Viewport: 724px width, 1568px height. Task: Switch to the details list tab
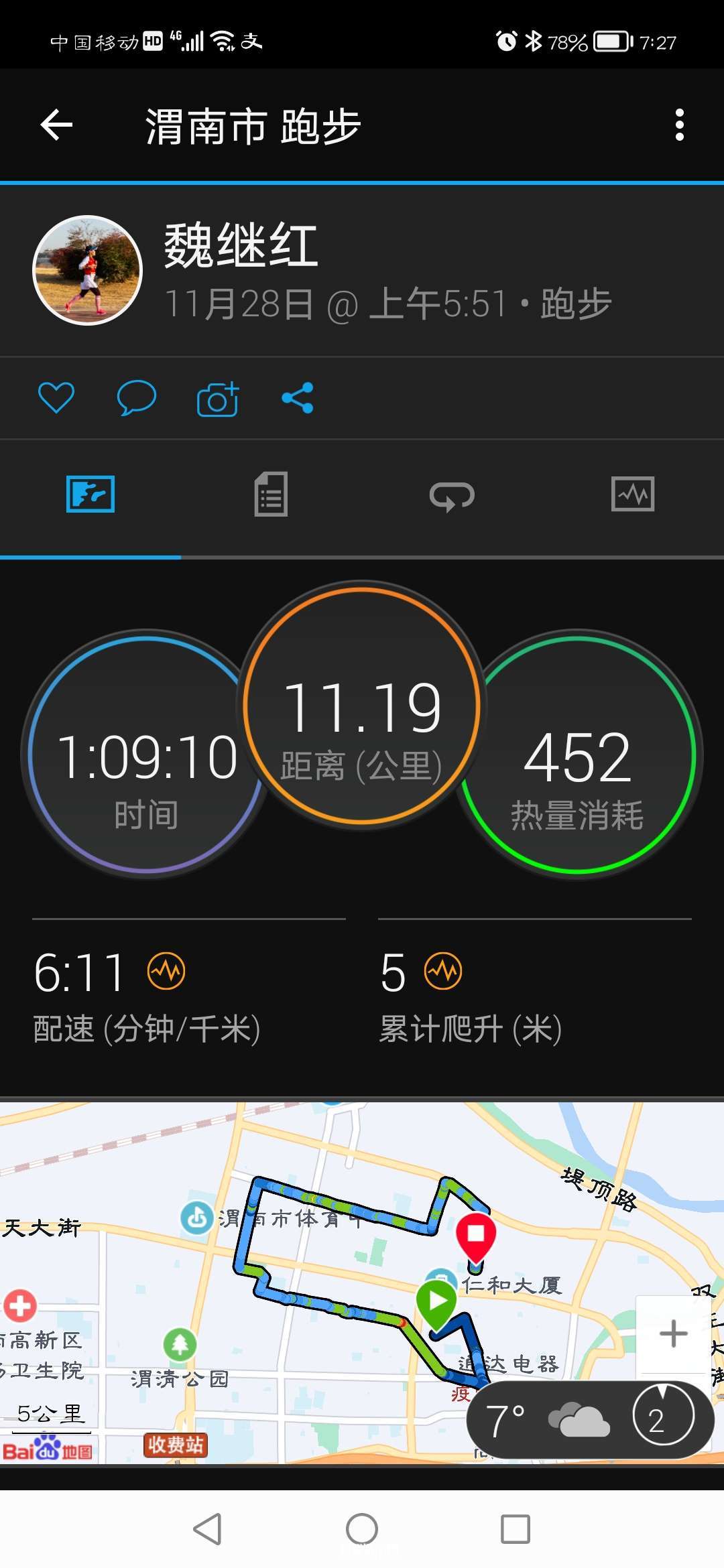point(271,495)
